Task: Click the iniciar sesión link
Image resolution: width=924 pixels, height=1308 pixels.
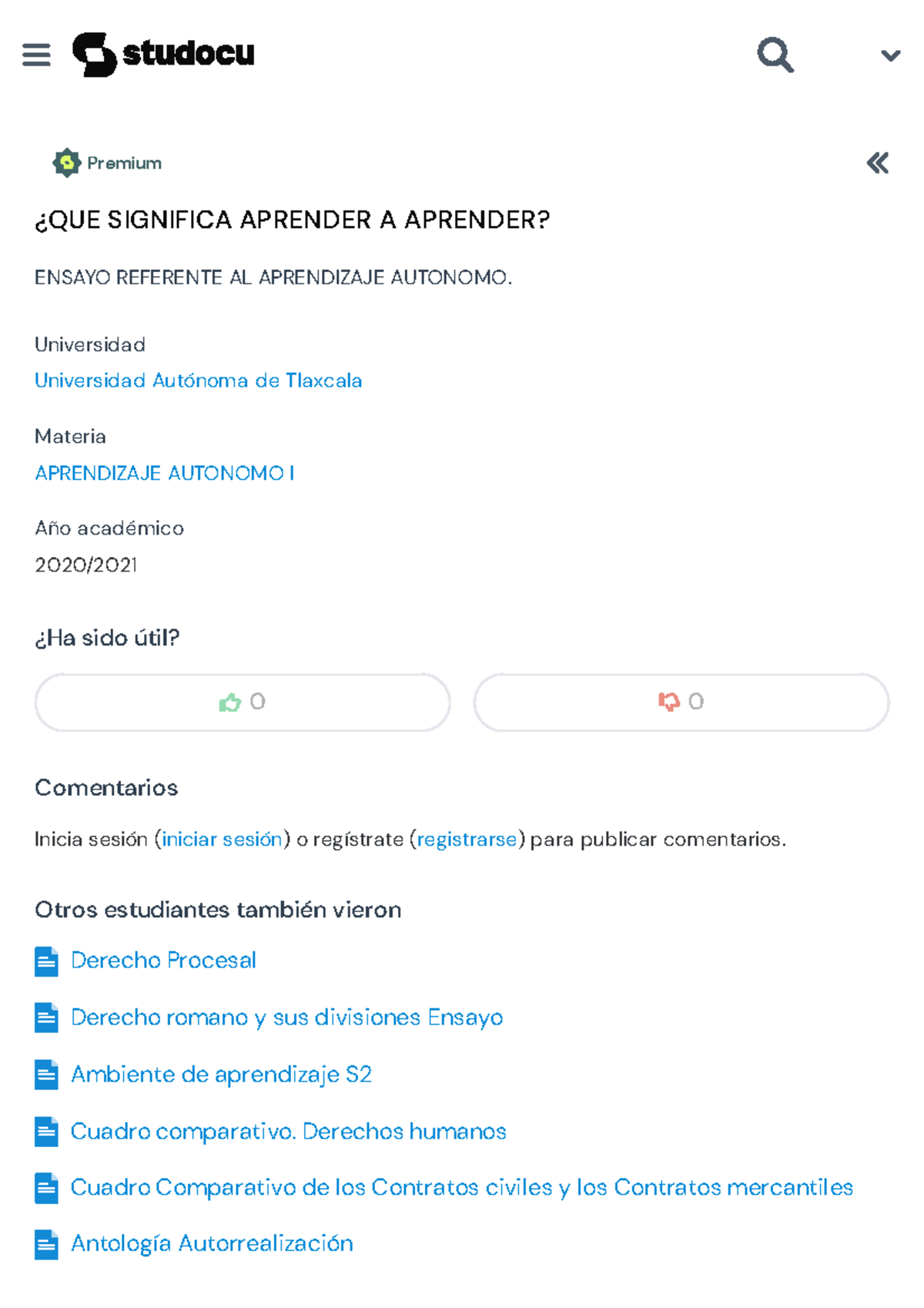Action: pyautogui.click(x=222, y=839)
